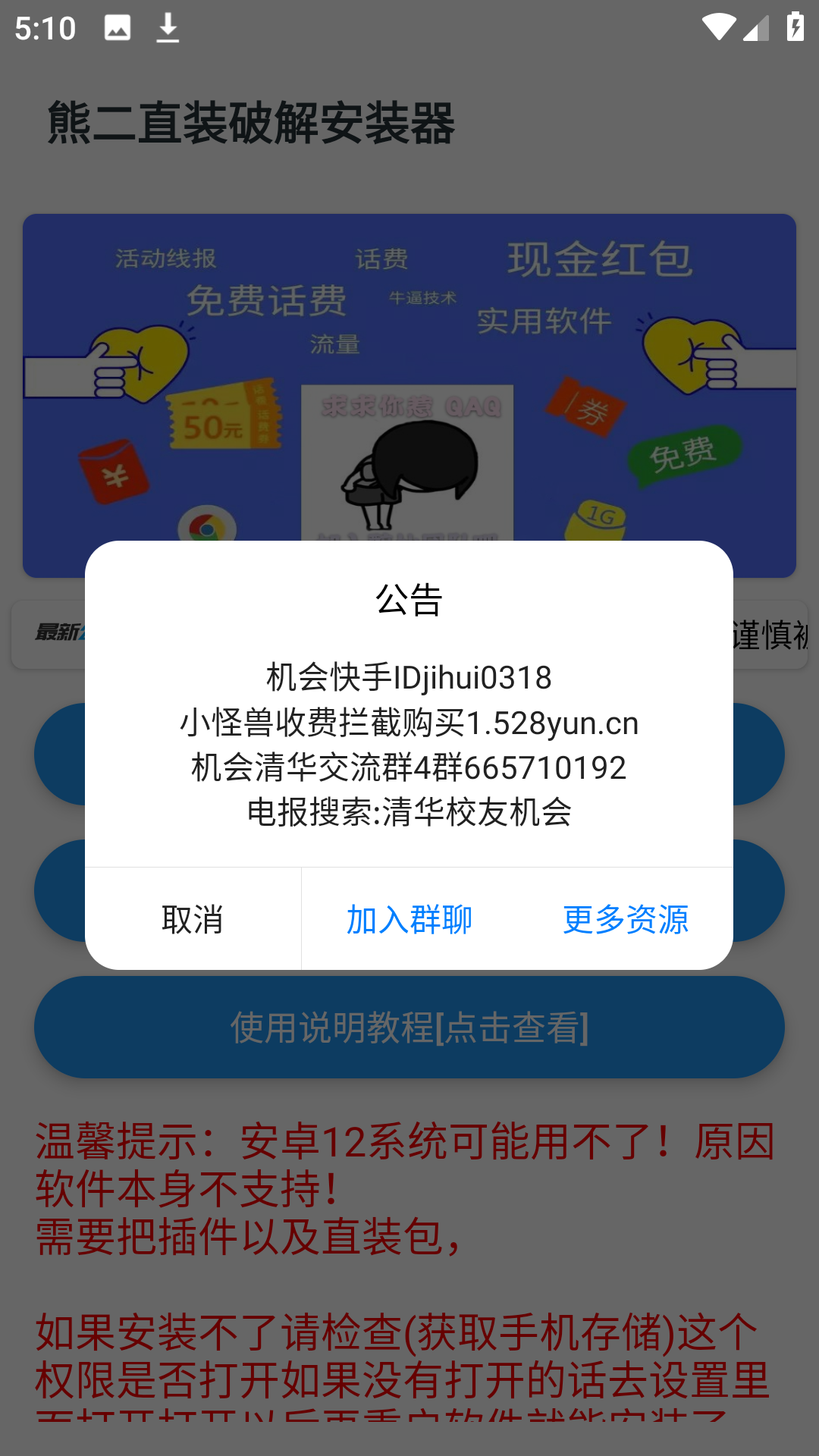Tap the download notification icon in status bar
819x1456 pixels.
(167, 27)
